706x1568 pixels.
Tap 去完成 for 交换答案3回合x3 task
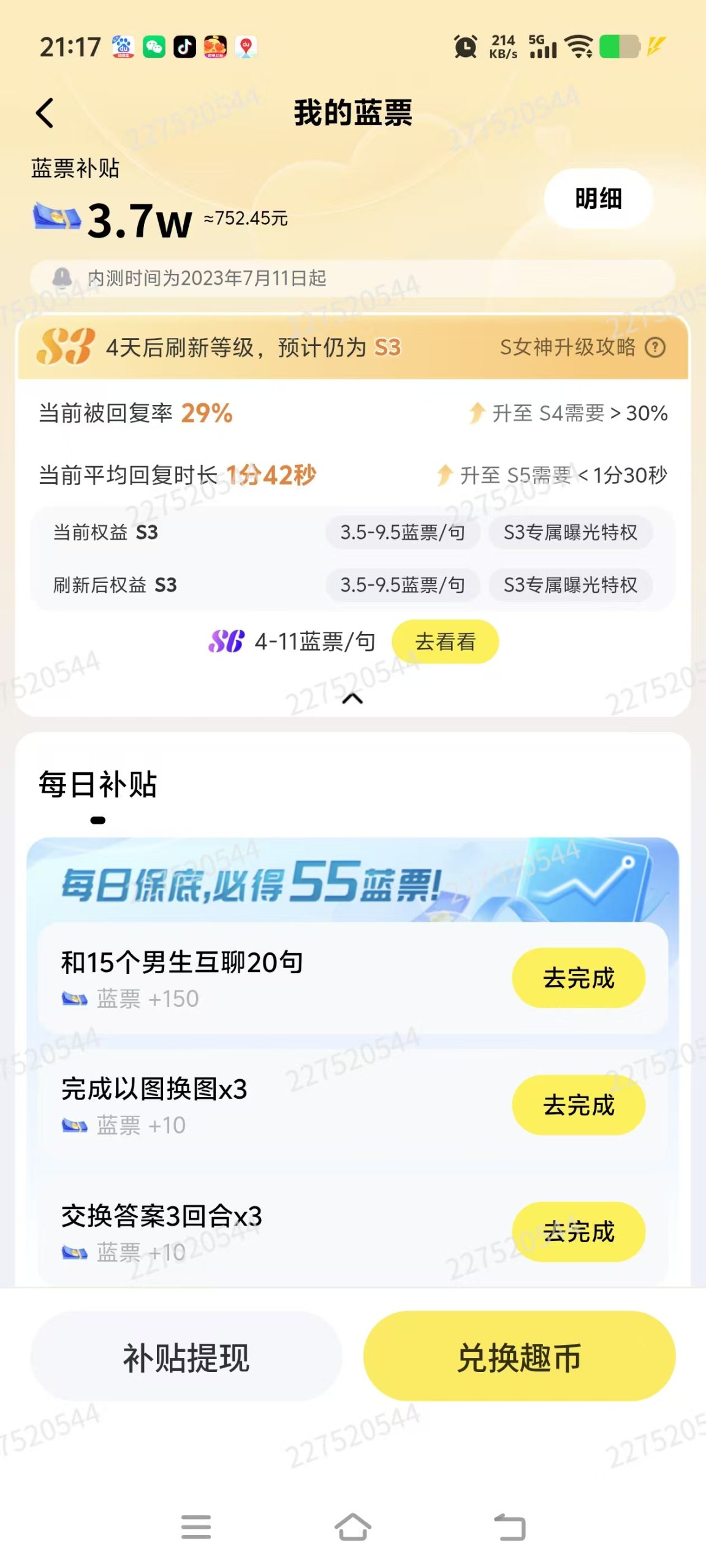pyautogui.click(x=579, y=1232)
